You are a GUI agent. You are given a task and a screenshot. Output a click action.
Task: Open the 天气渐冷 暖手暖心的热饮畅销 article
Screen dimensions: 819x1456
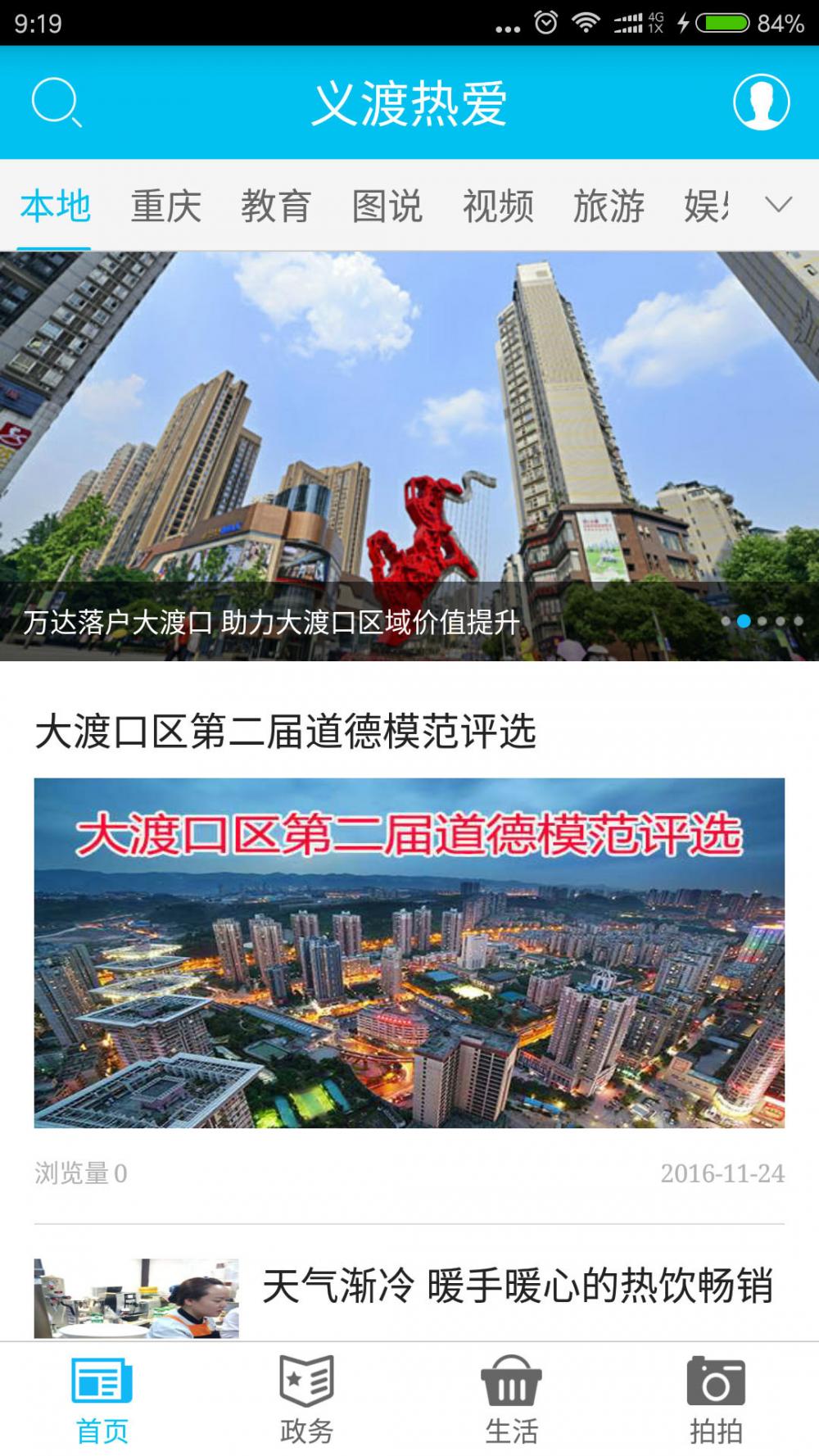pos(409,1298)
